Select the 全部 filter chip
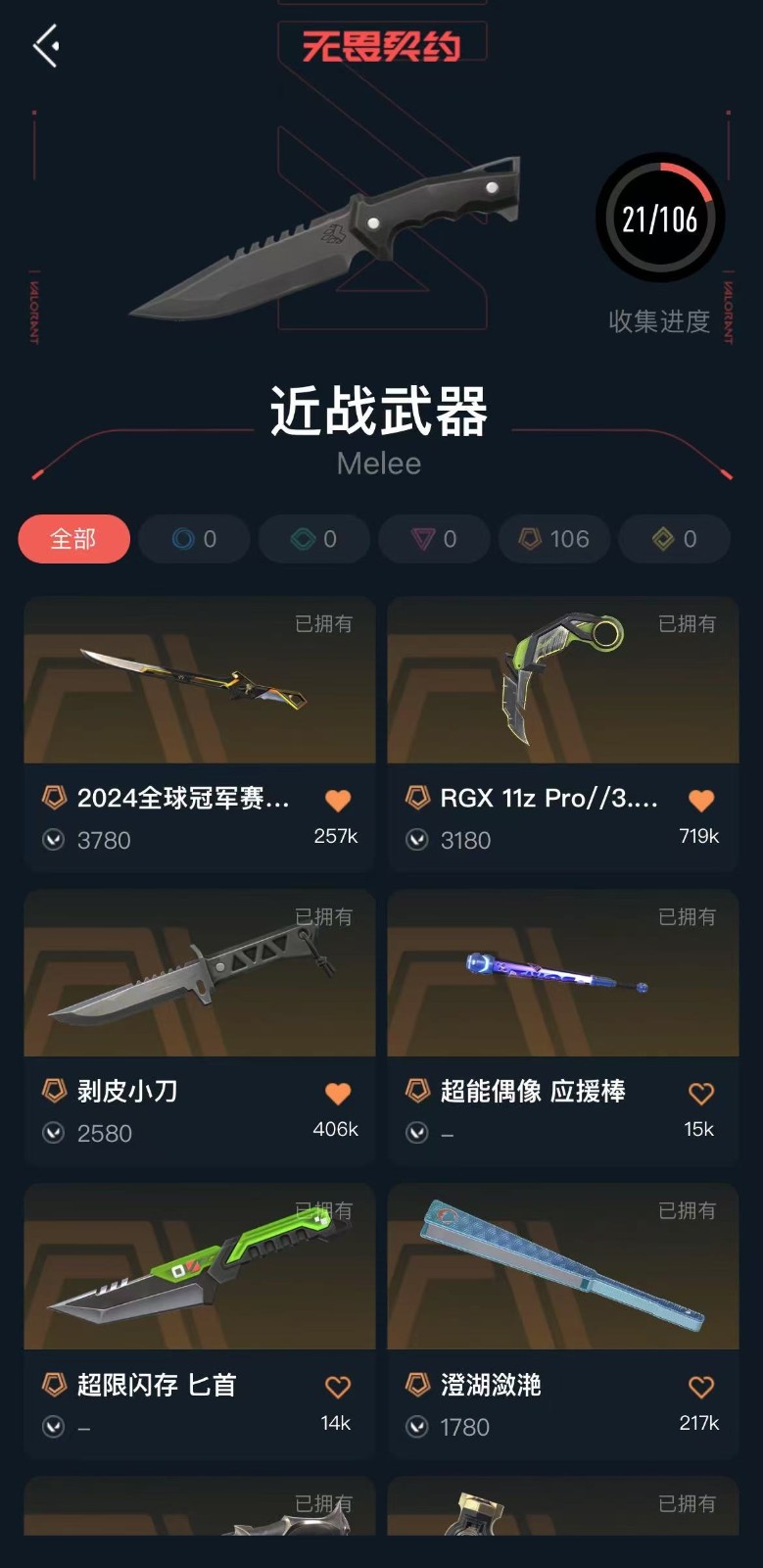The height and width of the screenshot is (1568, 763). coord(73,539)
